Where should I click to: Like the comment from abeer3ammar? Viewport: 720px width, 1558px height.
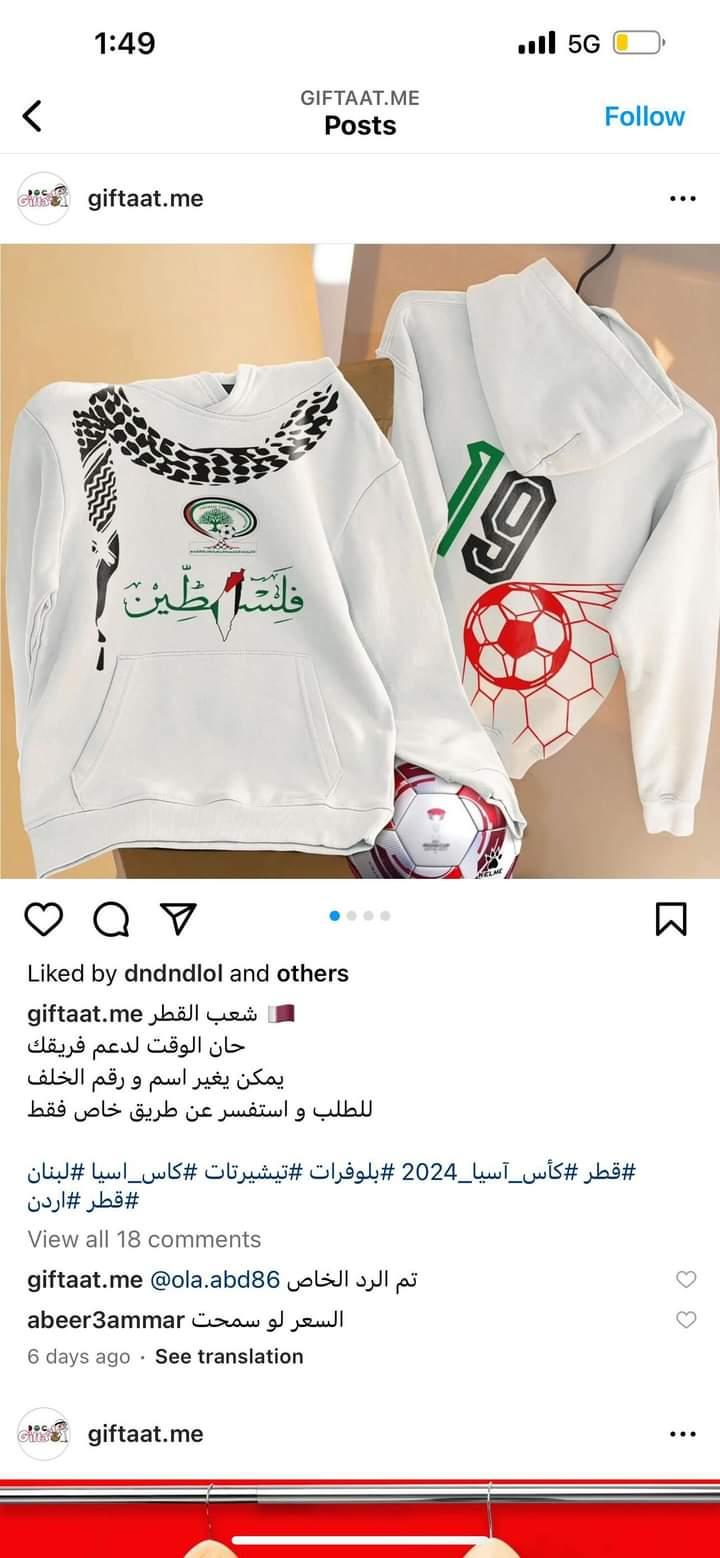pyautogui.click(x=686, y=1320)
